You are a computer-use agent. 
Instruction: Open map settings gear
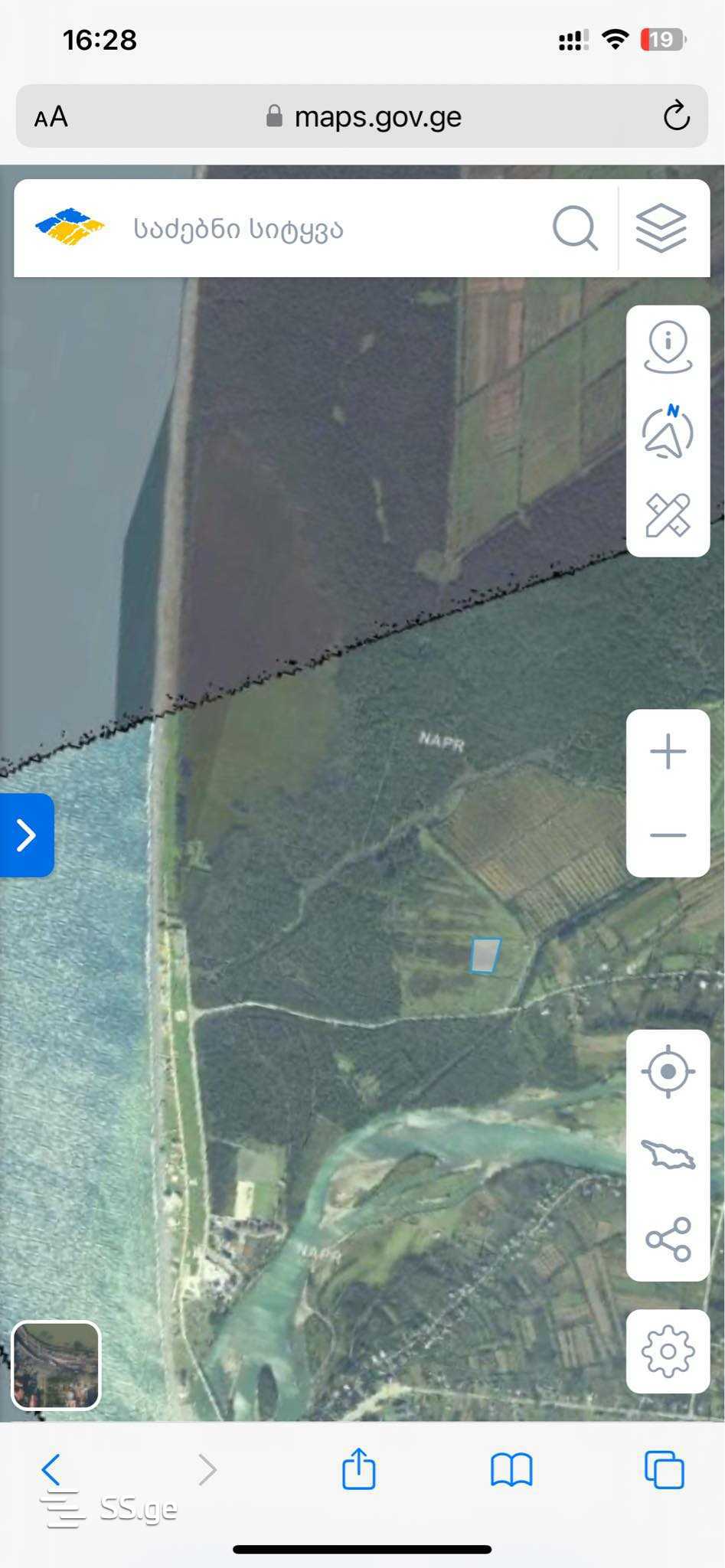pyautogui.click(x=668, y=1351)
